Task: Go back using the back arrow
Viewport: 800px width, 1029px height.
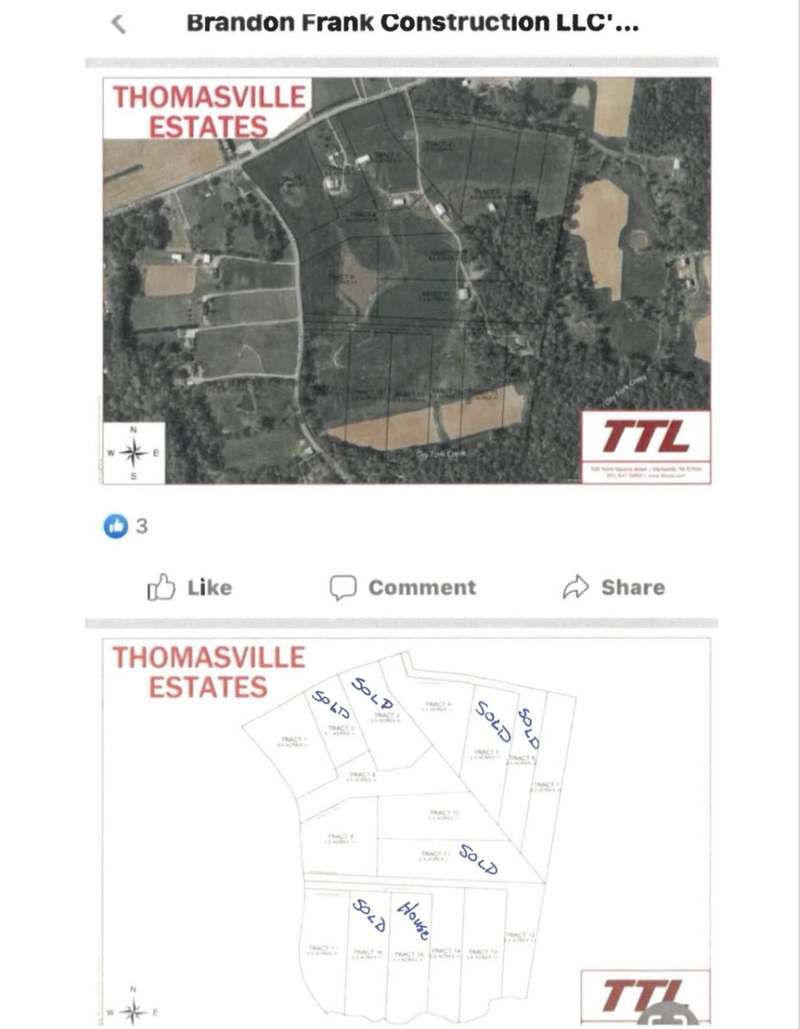Action: coord(118,24)
